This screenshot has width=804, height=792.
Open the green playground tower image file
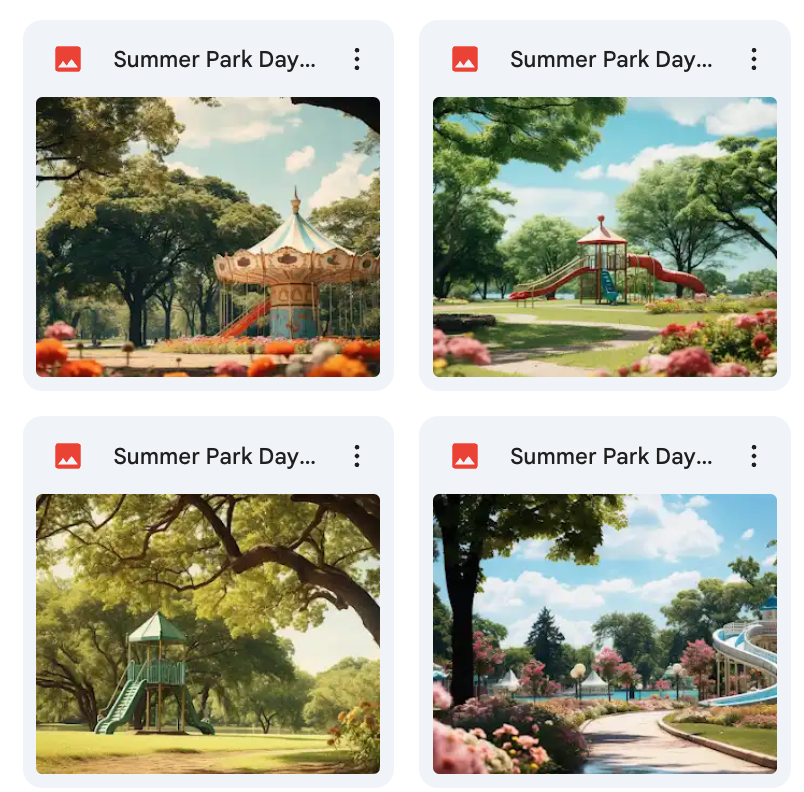208,633
